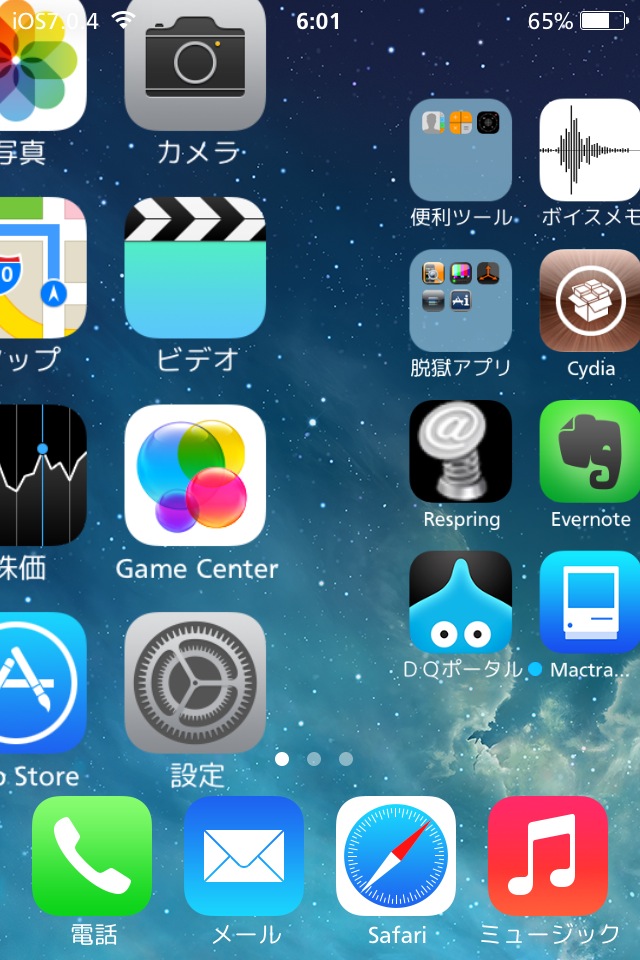Tap the home screen page indicator dots
Image resolution: width=640 pixels, height=960 pixels.
(314, 759)
